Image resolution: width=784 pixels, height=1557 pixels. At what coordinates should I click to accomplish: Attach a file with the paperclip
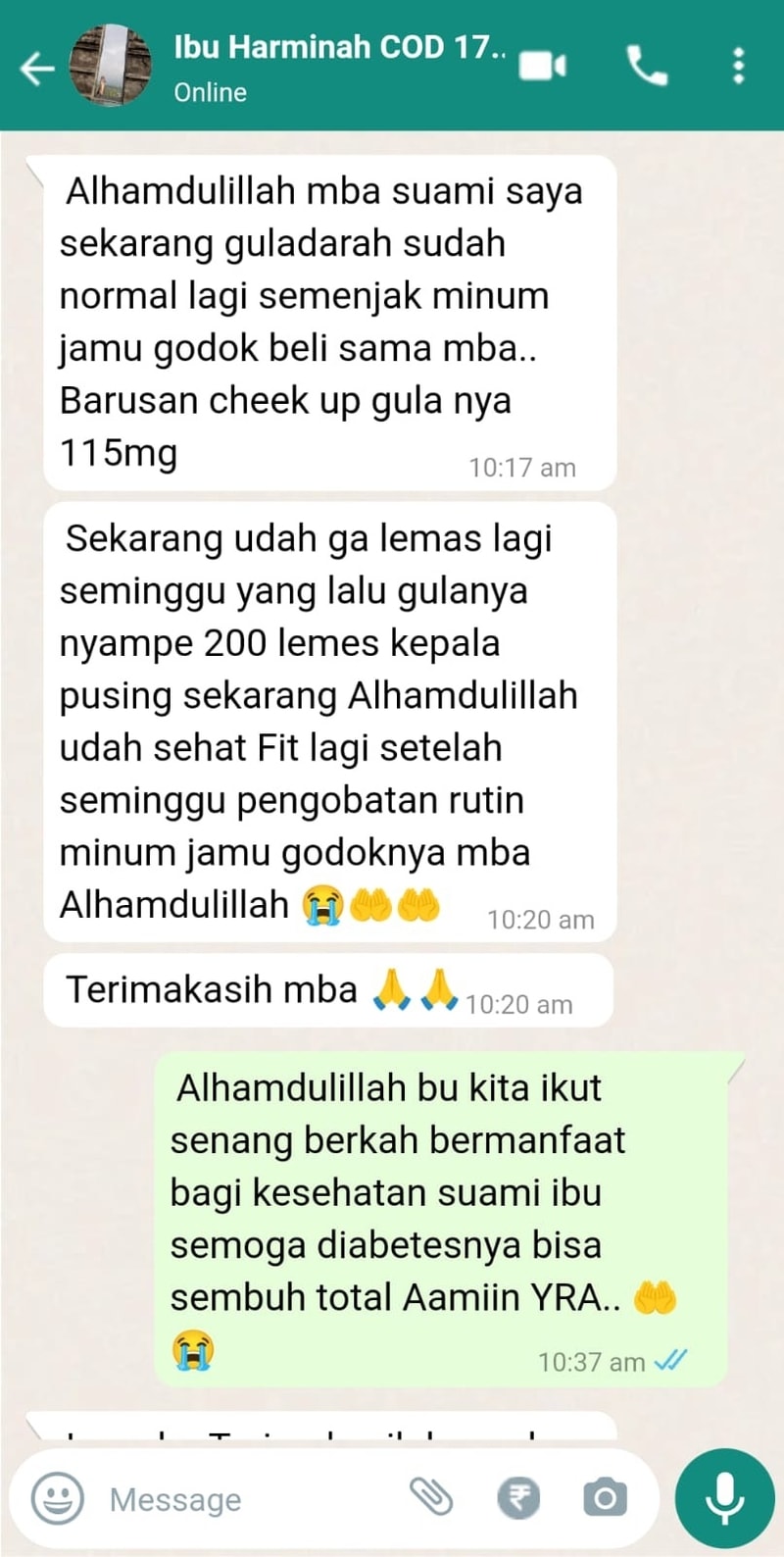click(431, 1497)
